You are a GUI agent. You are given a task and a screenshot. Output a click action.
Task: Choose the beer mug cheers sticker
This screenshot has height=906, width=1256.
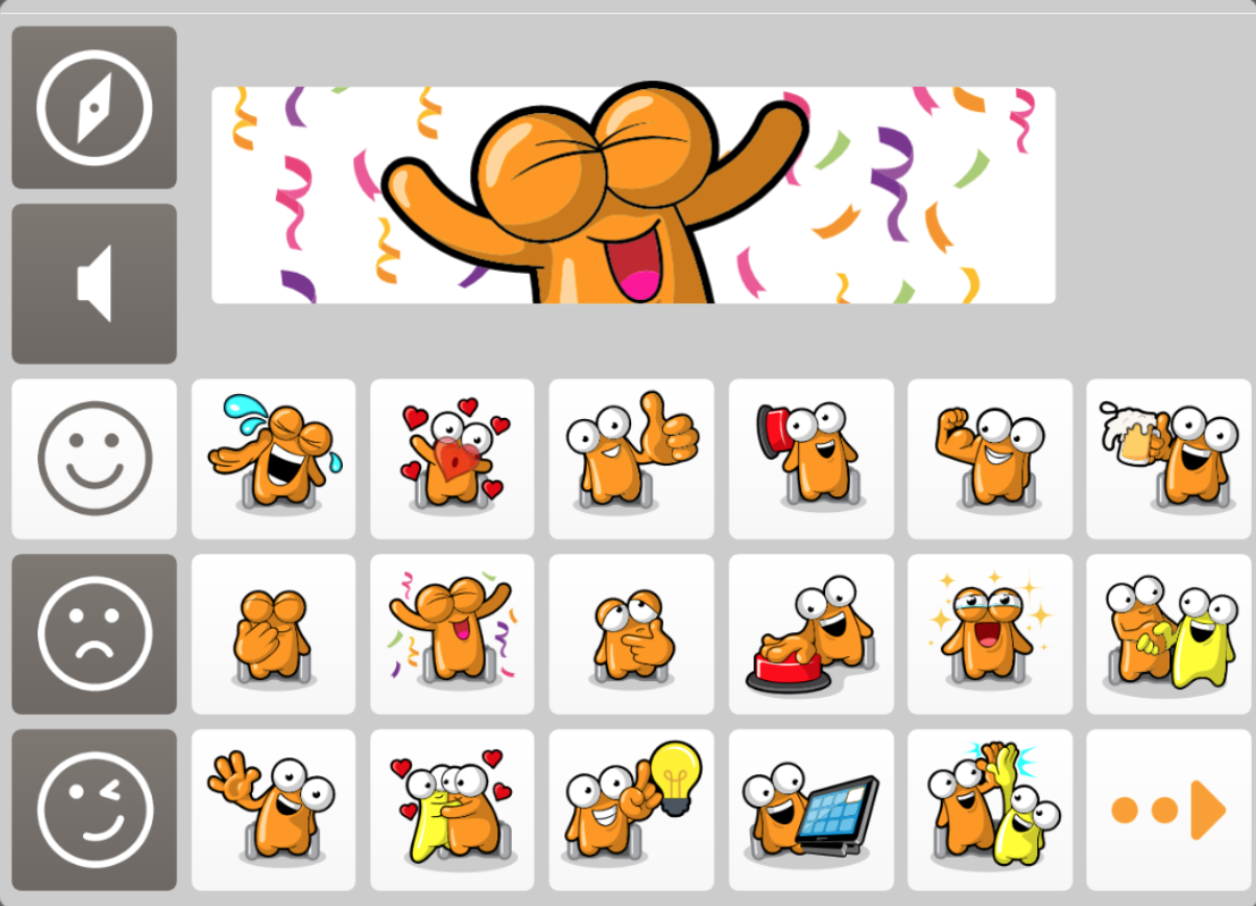[1168, 459]
